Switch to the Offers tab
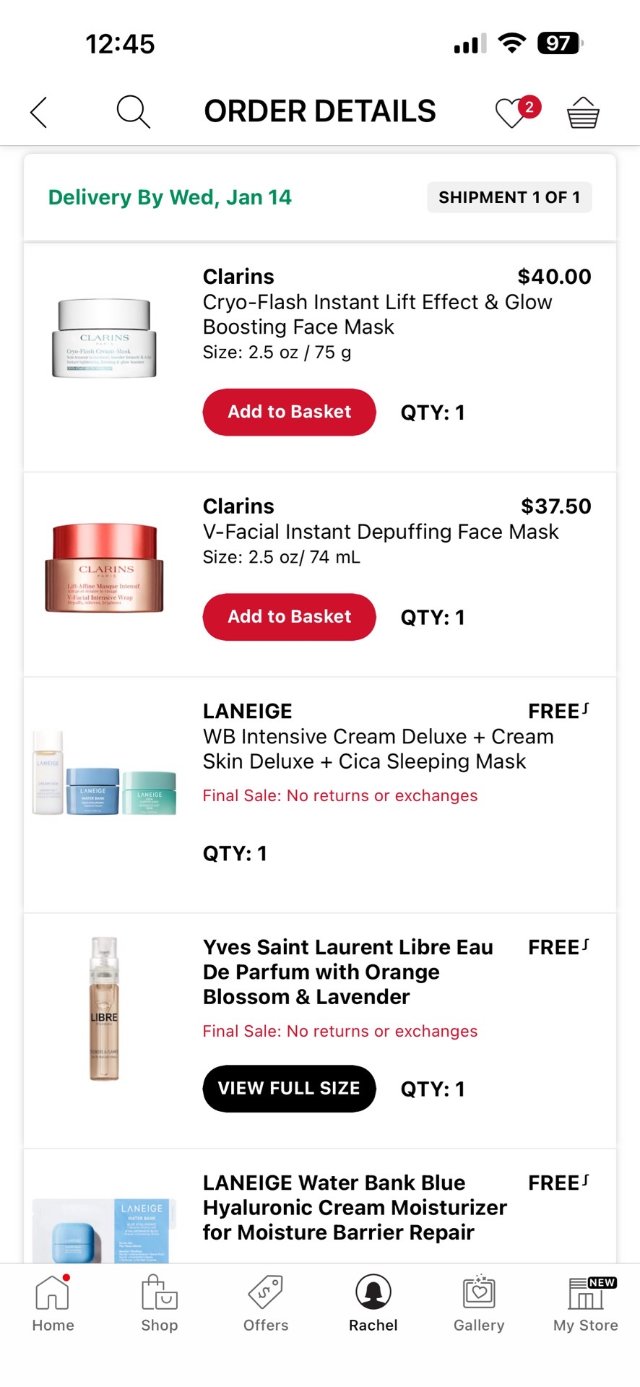This screenshot has height=1387, width=640. click(x=266, y=1304)
